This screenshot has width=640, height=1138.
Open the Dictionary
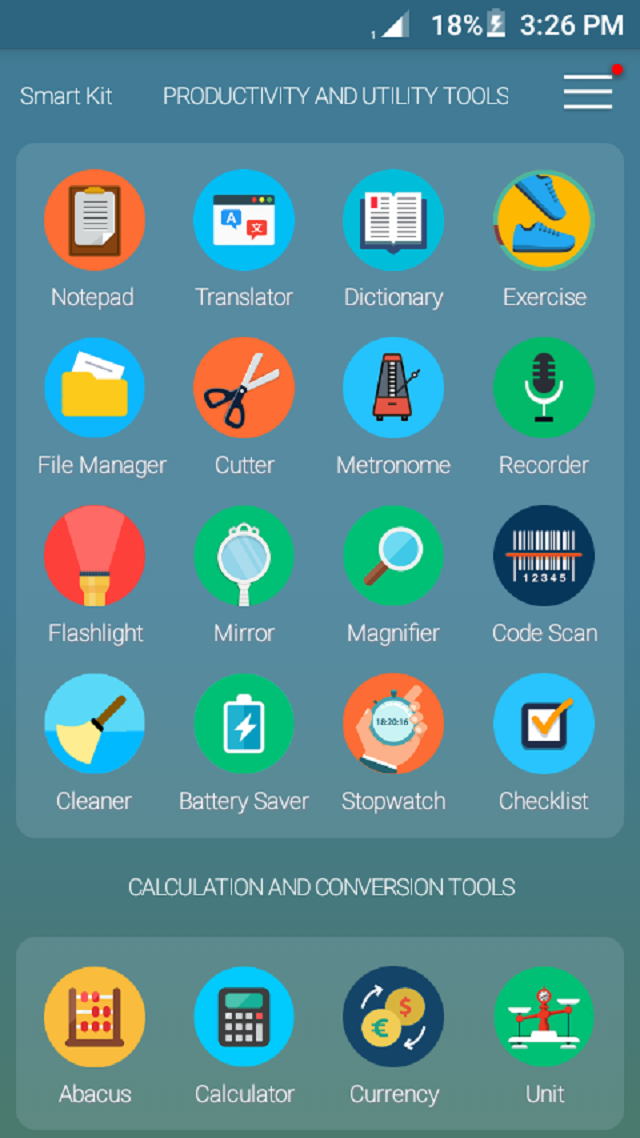[393, 220]
